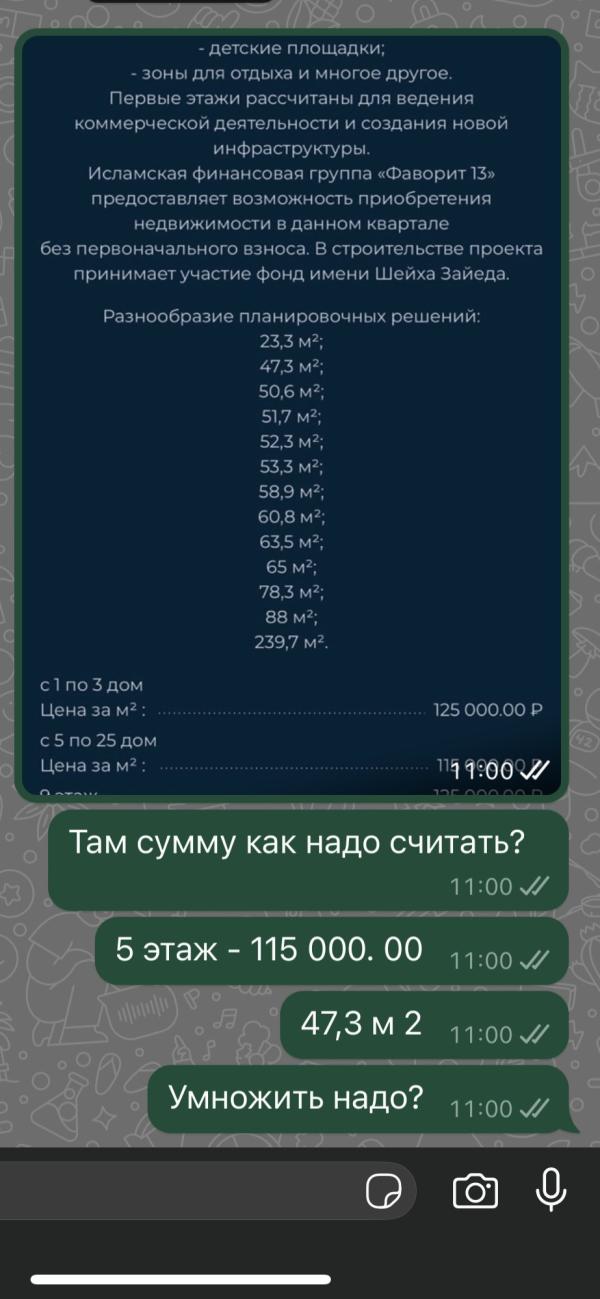Open the sticker picker in message field

point(384,1191)
